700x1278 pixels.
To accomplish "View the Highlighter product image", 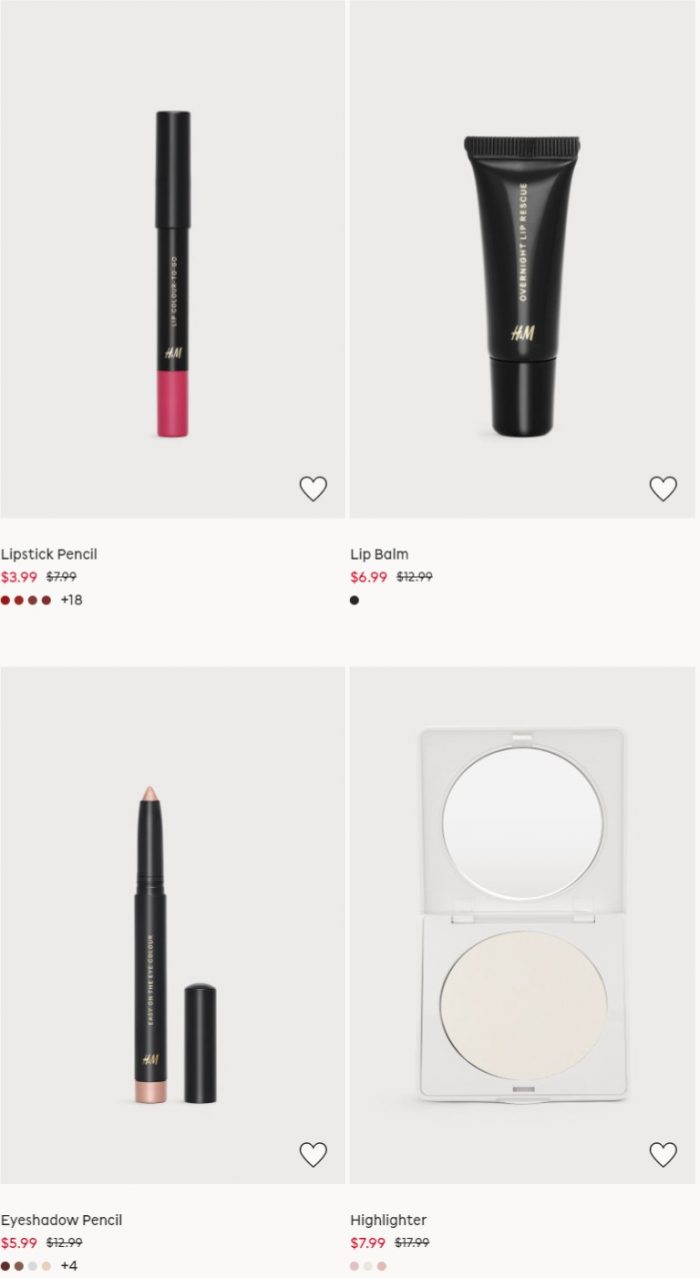I will [522, 925].
